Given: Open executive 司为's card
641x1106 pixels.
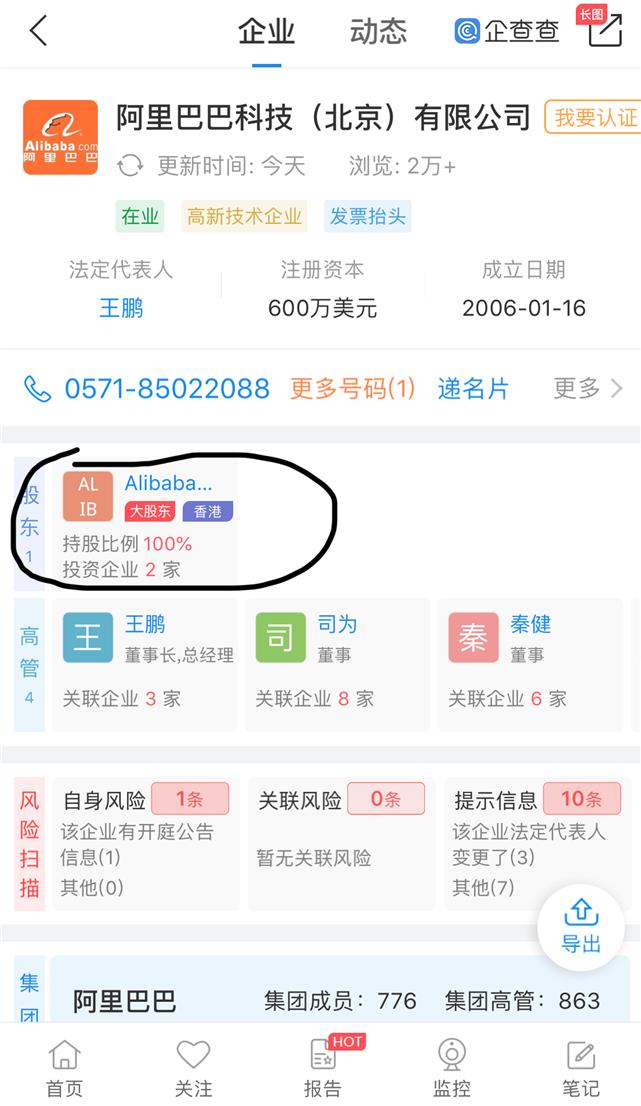Looking at the screenshot, I should [x=337, y=664].
